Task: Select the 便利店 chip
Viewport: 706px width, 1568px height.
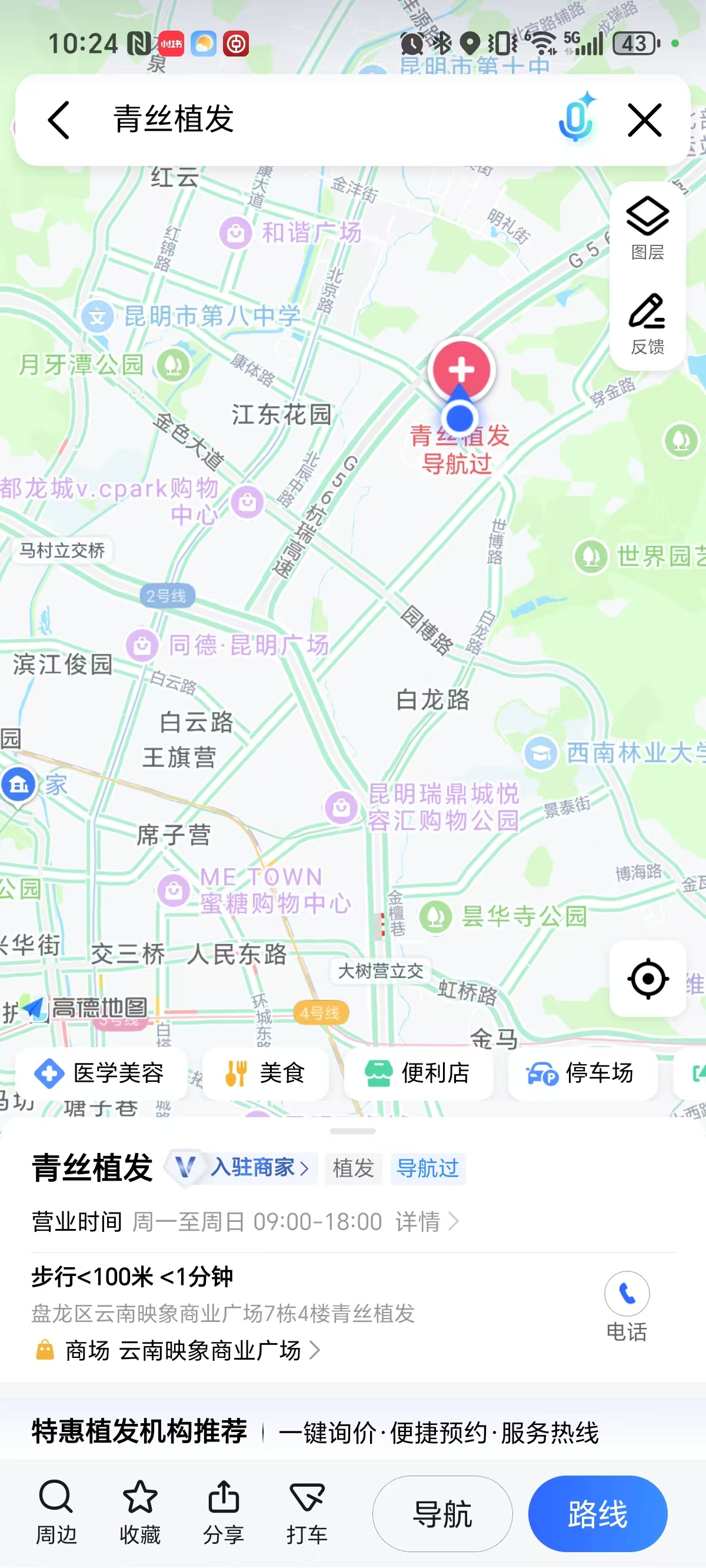Action: click(x=418, y=1072)
